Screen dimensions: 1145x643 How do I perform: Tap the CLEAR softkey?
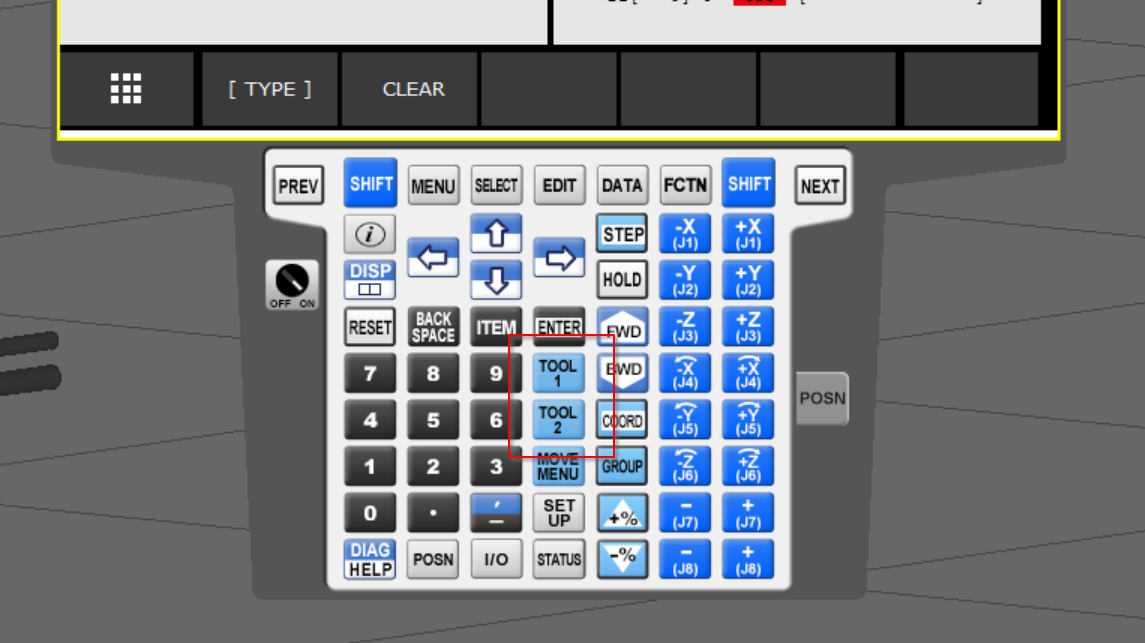click(x=413, y=89)
